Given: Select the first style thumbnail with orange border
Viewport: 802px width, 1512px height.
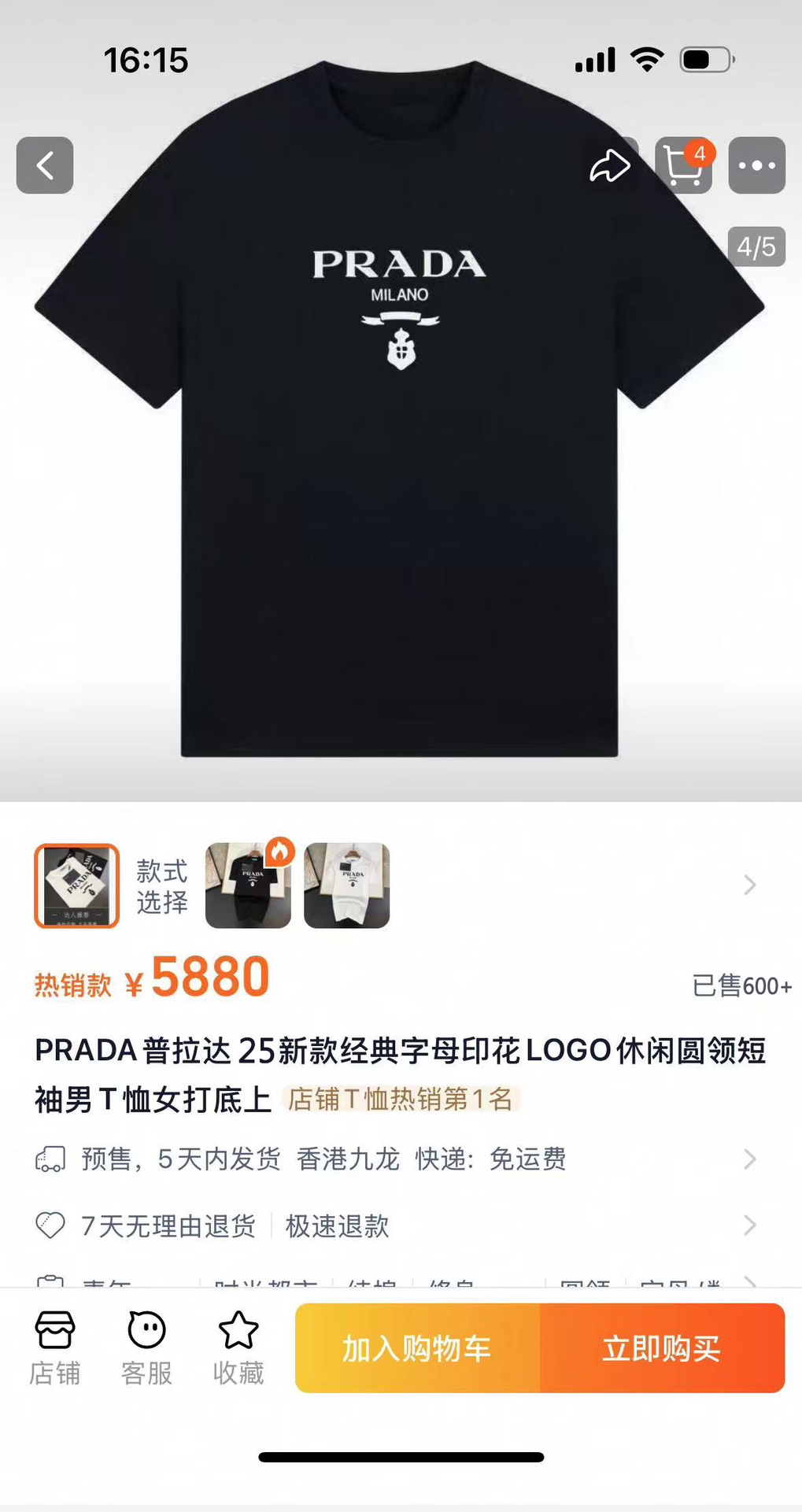Looking at the screenshot, I should pos(76,885).
